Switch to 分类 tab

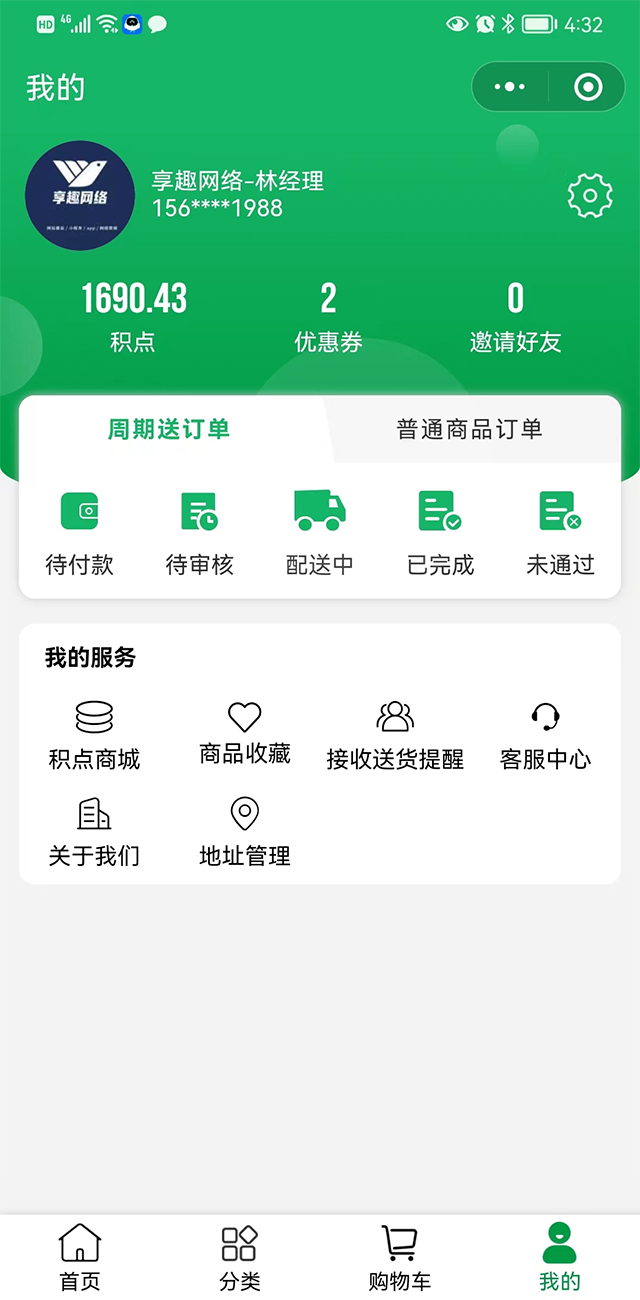click(x=240, y=1257)
